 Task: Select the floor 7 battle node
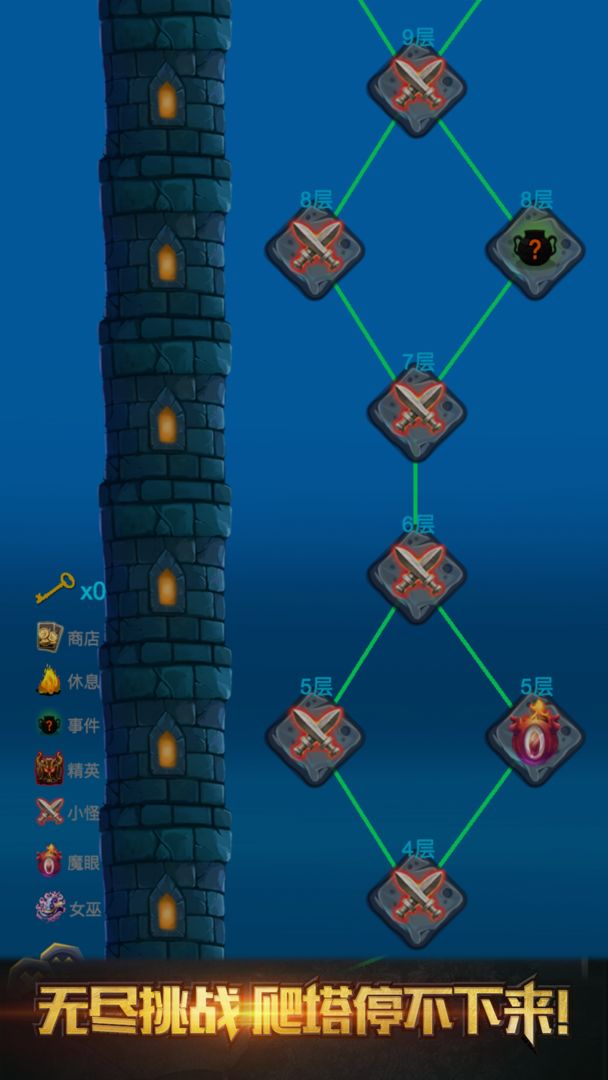click(x=417, y=411)
